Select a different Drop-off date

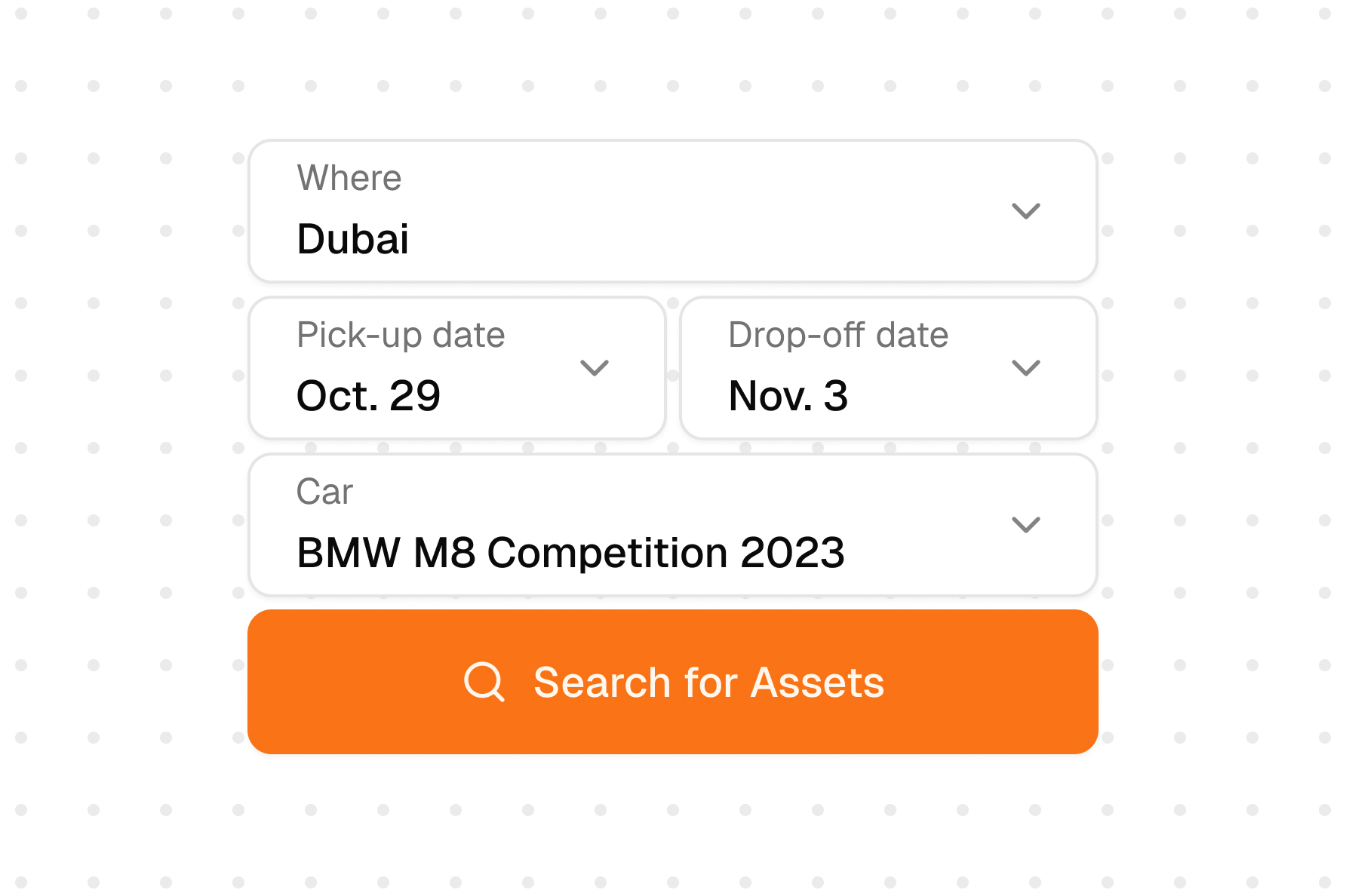point(888,368)
